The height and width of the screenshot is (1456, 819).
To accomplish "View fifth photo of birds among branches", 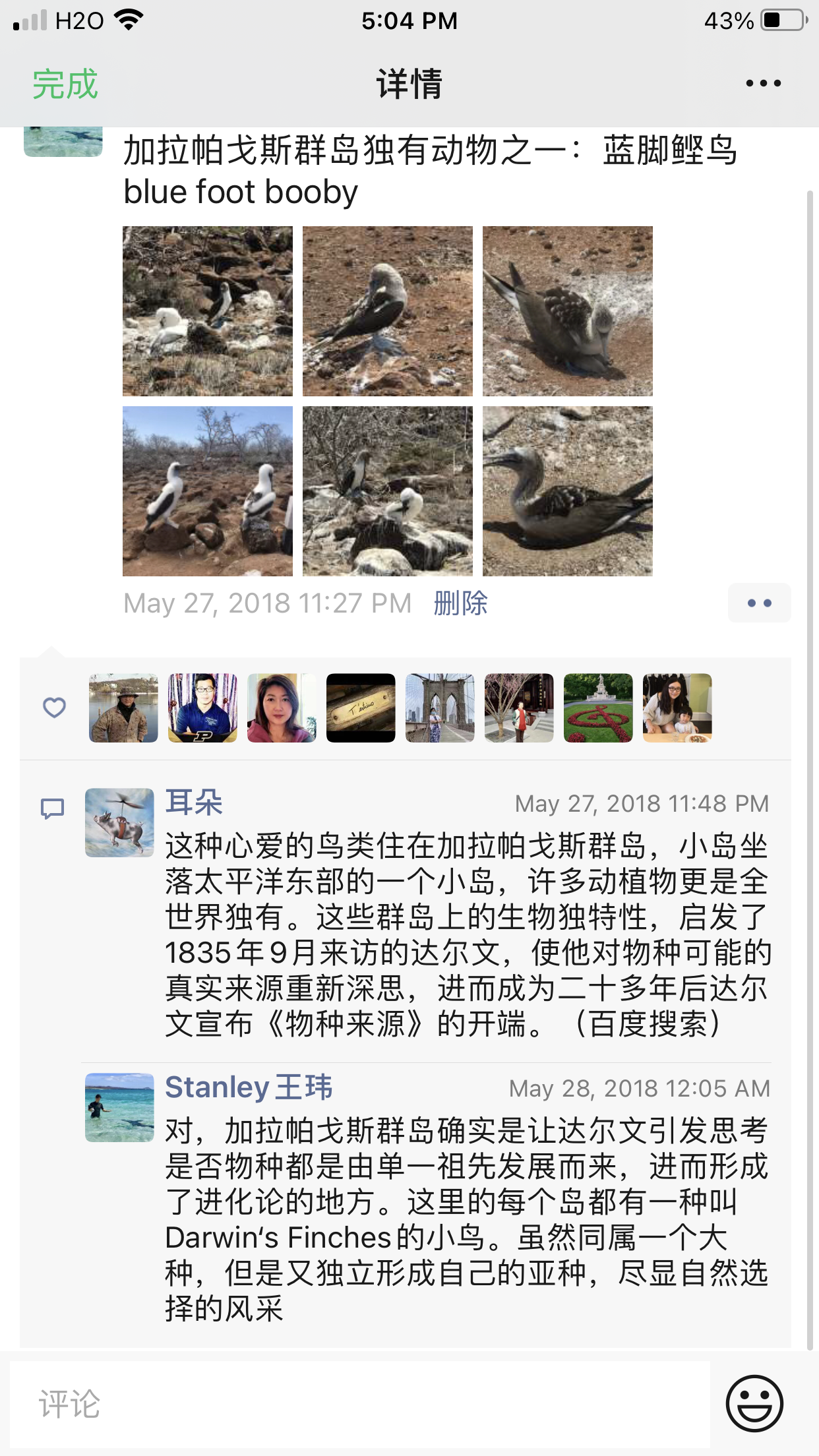I will pos(388,491).
